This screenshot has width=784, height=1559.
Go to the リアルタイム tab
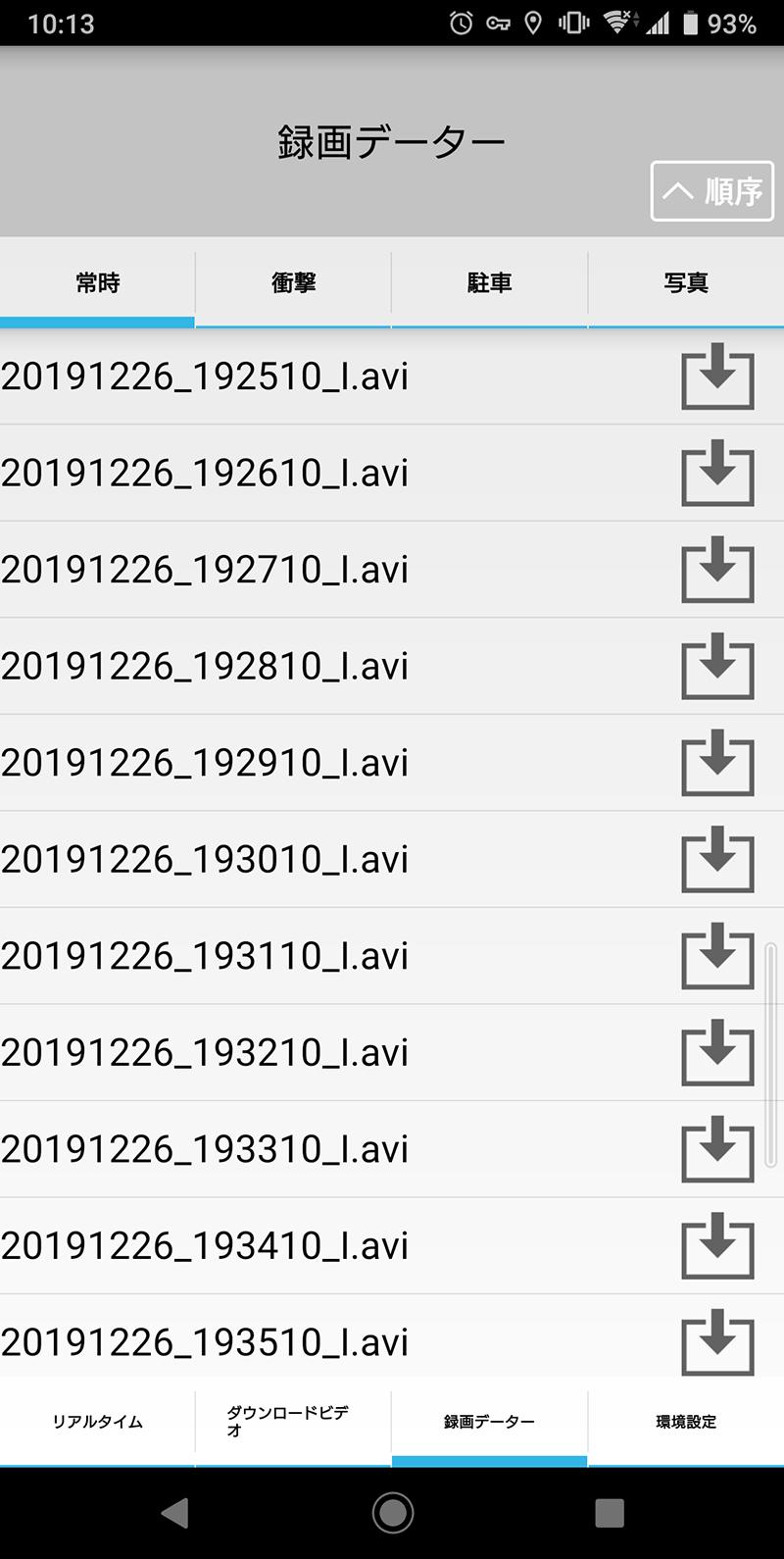(97, 1422)
